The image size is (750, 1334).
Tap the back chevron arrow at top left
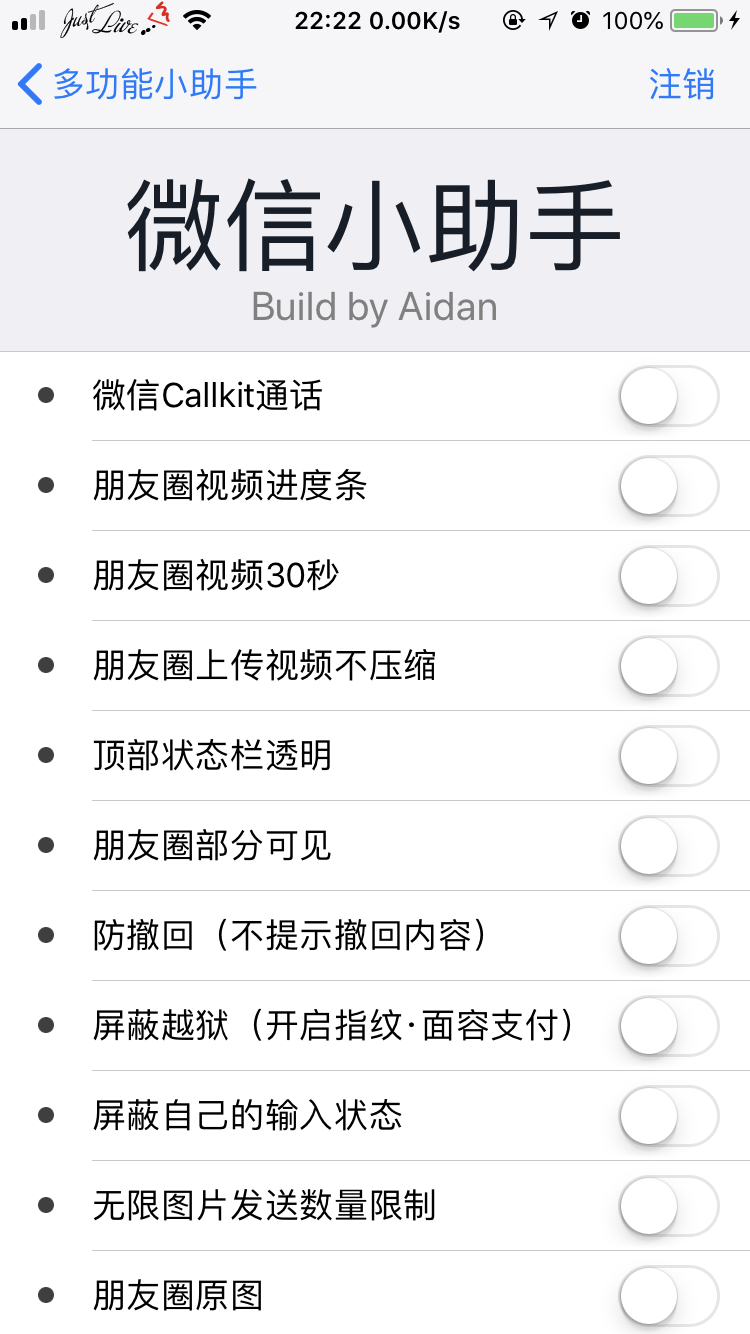28,85
